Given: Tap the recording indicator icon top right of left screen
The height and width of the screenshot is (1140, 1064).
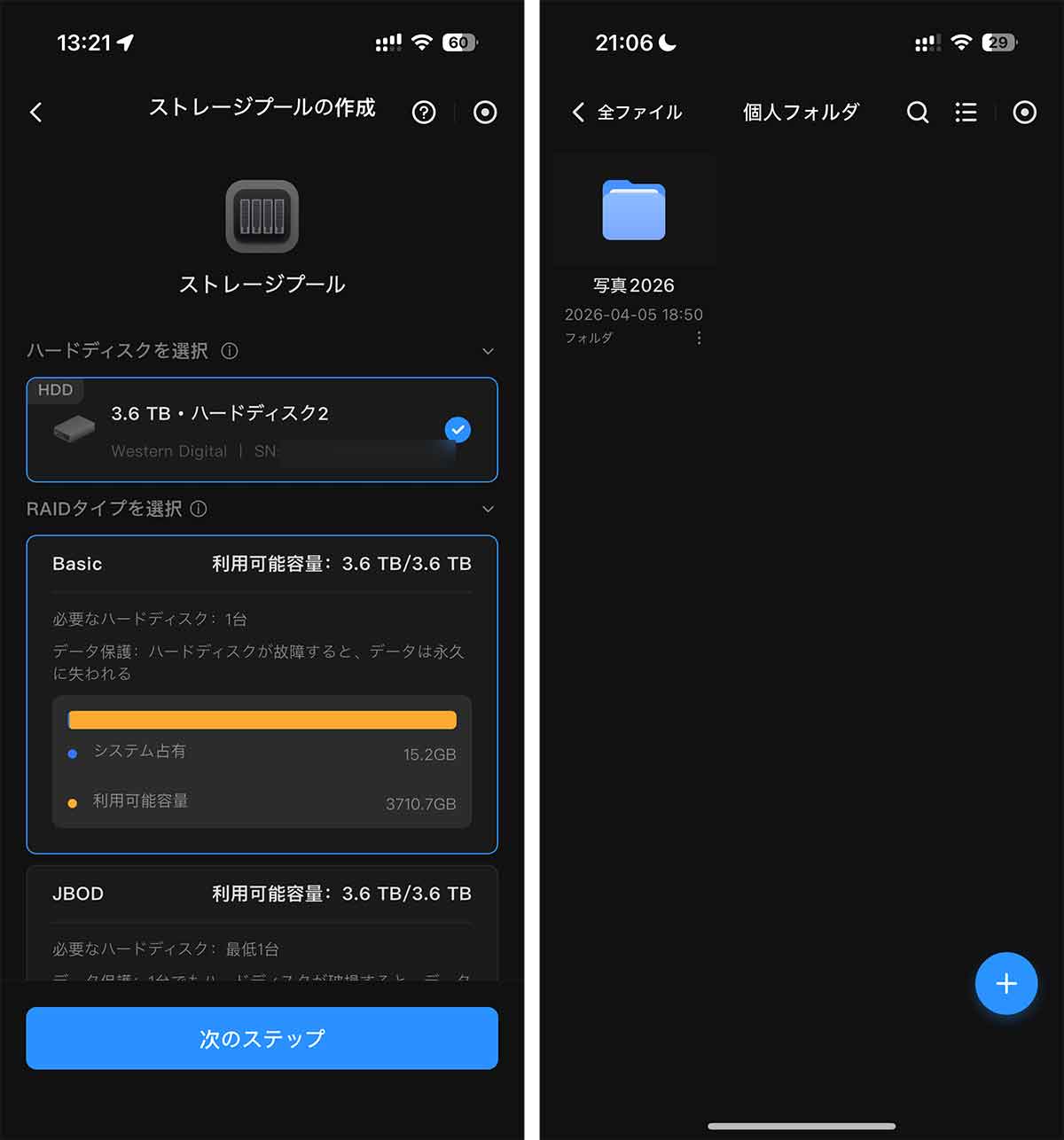Looking at the screenshot, I should tap(485, 112).
